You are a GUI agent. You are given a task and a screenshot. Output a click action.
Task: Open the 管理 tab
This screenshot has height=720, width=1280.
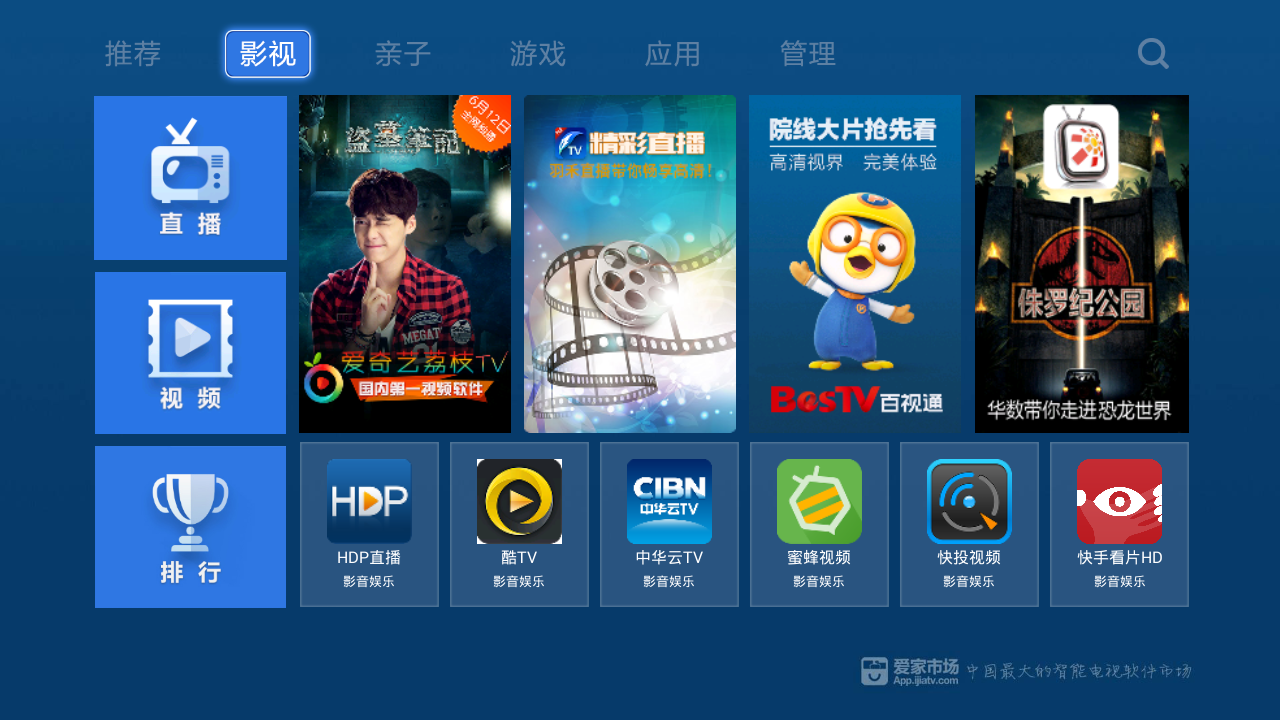(x=808, y=54)
